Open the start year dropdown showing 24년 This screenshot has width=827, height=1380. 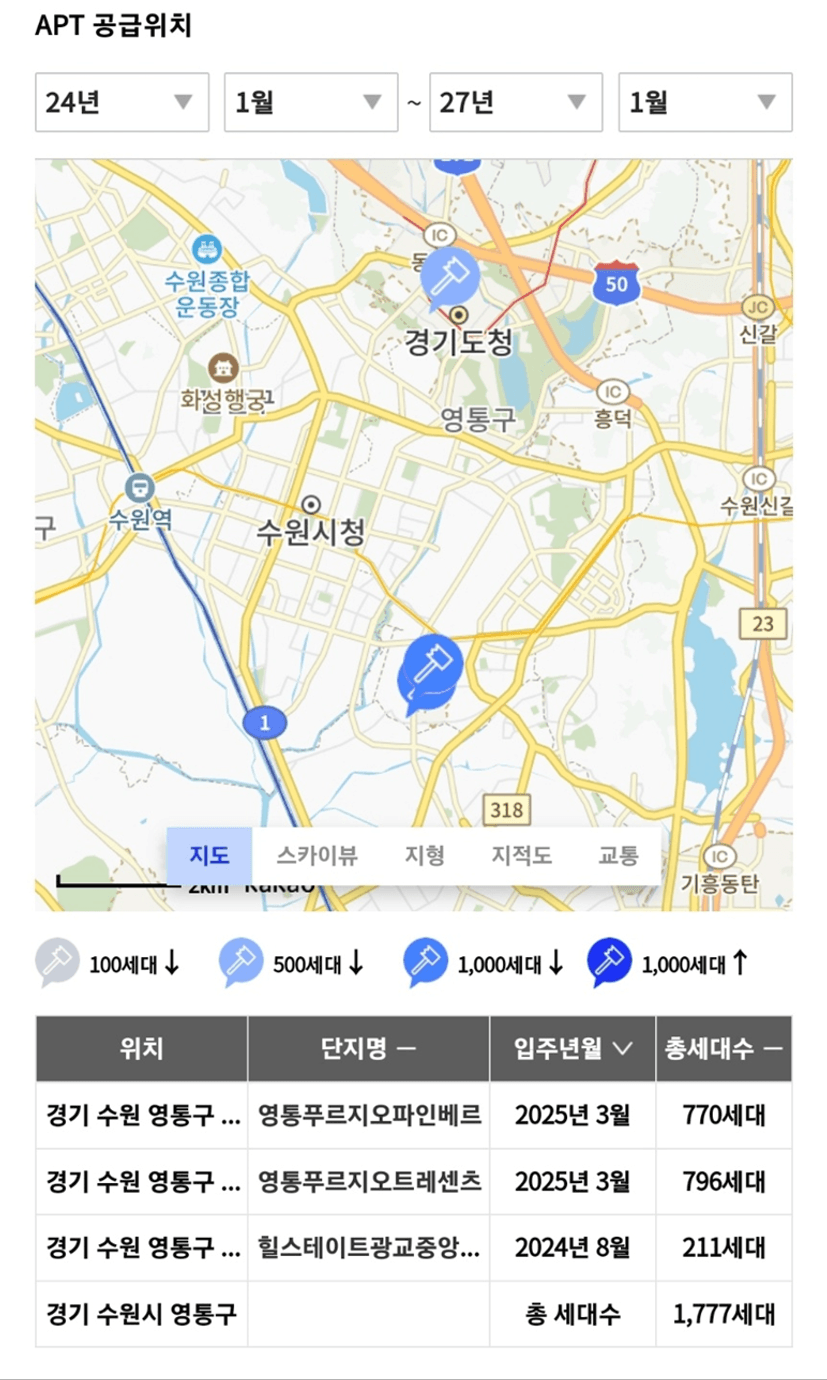pyautogui.click(x=122, y=102)
